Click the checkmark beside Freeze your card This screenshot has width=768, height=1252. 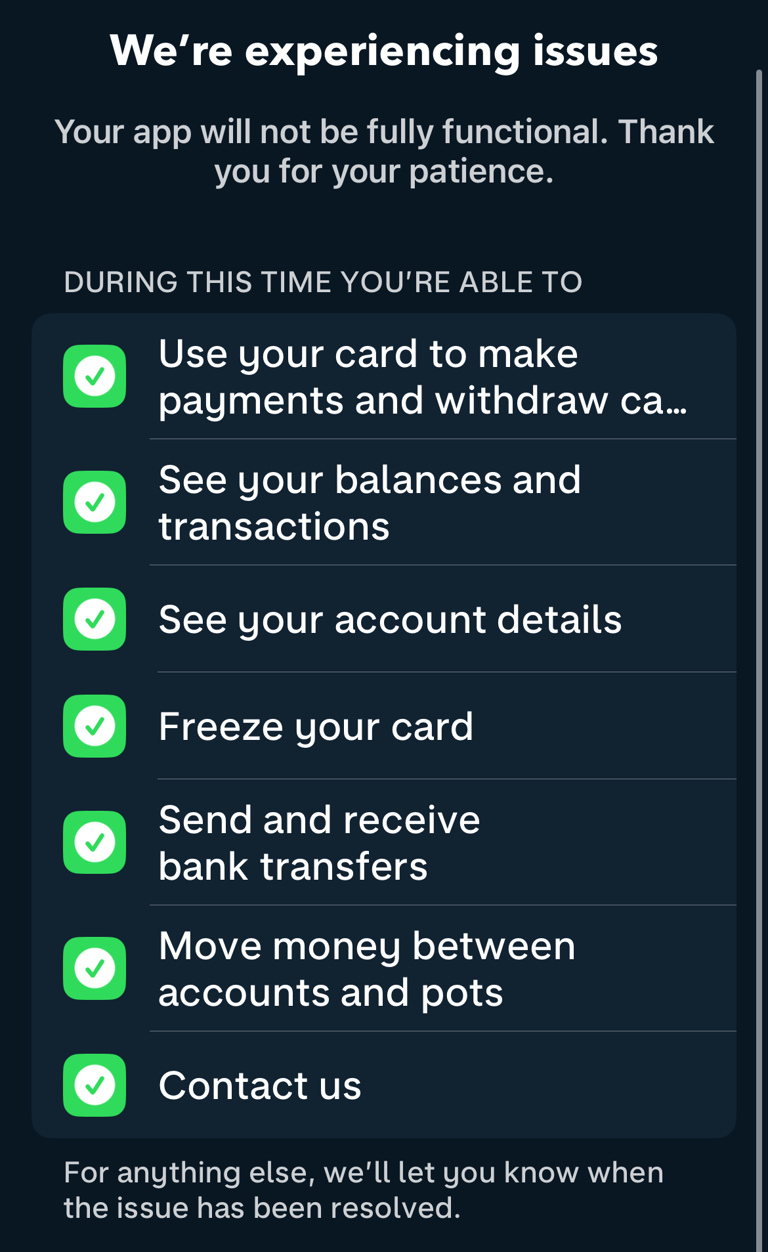(94, 726)
